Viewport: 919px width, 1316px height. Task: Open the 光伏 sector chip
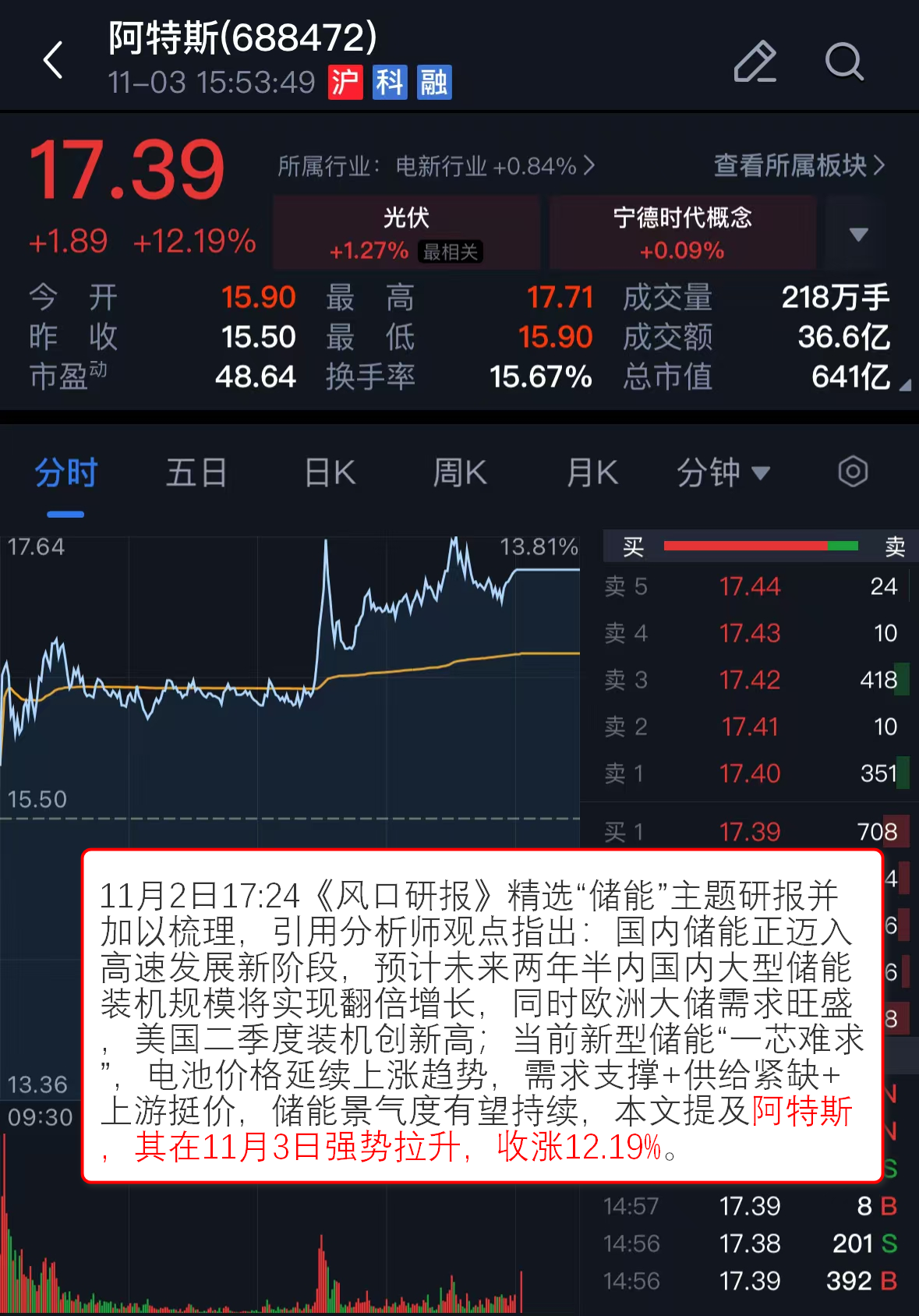[406, 232]
